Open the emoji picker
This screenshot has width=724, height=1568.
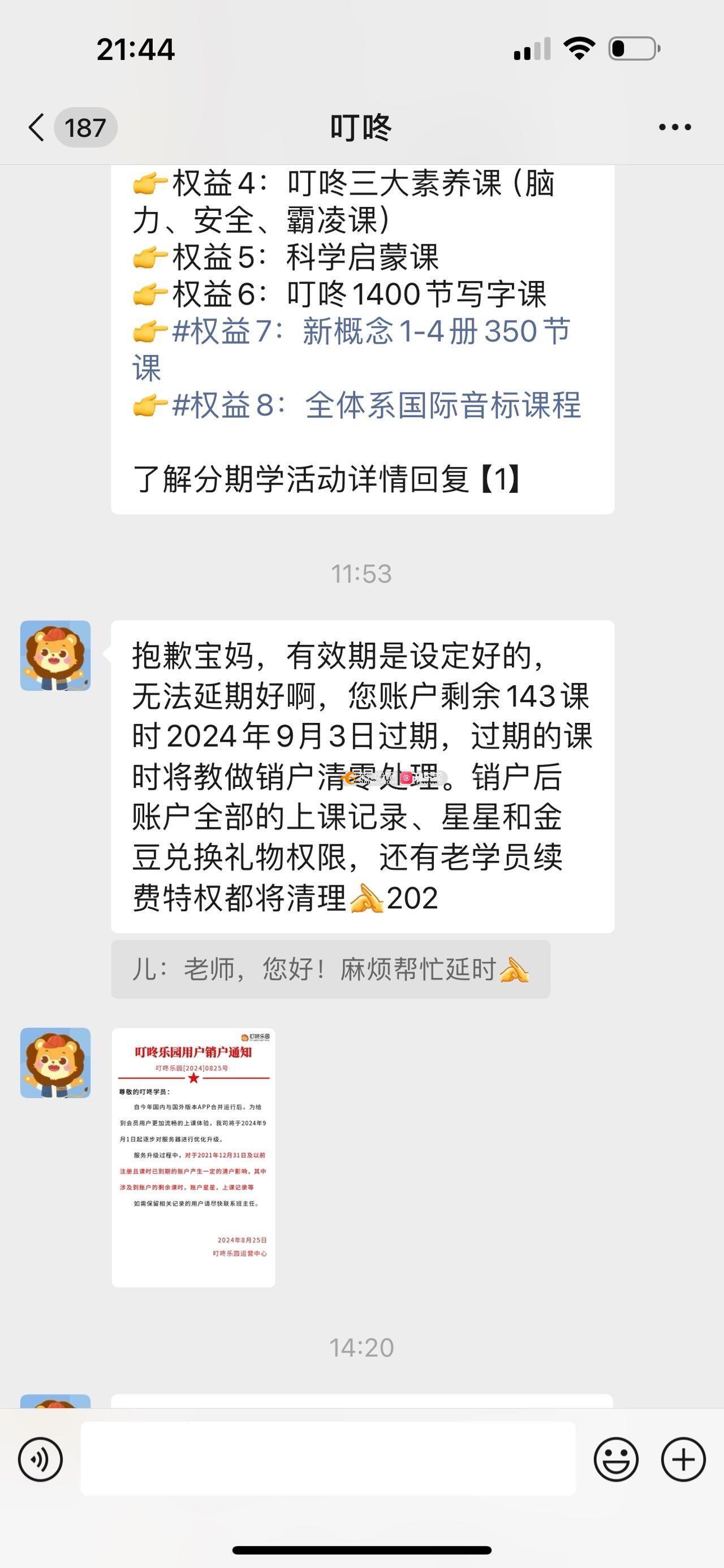615,1459
